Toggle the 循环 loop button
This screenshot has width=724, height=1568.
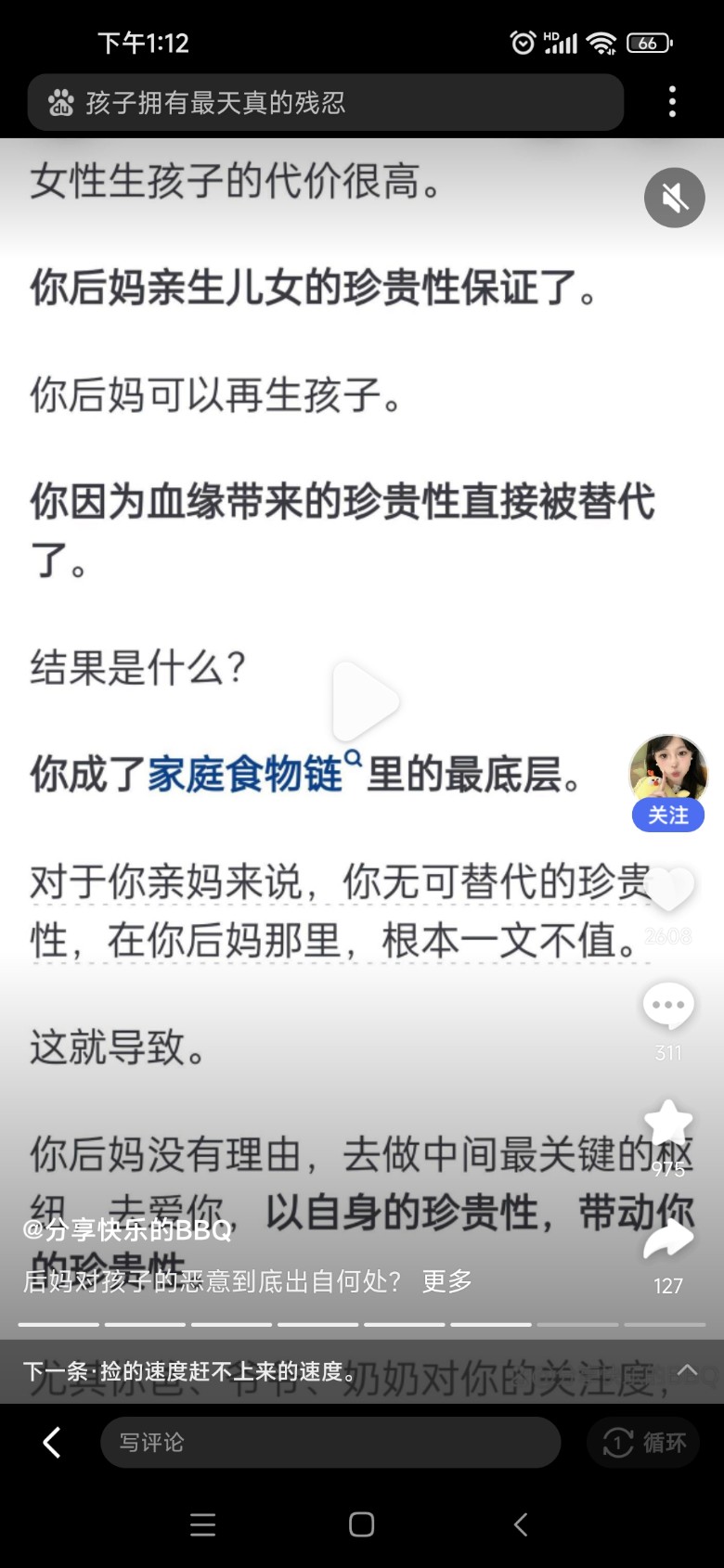tap(644, 1442)
